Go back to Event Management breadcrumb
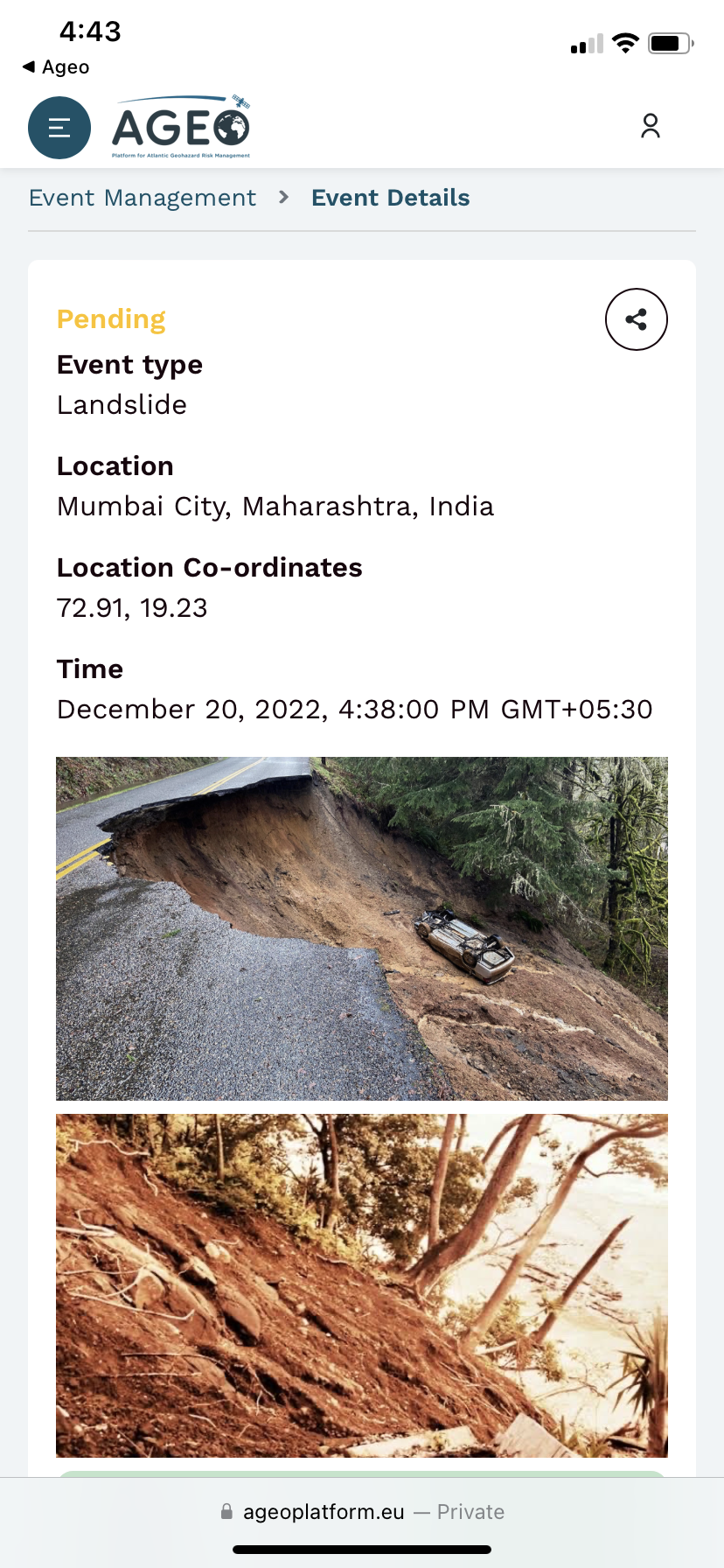 pos(143,198)
